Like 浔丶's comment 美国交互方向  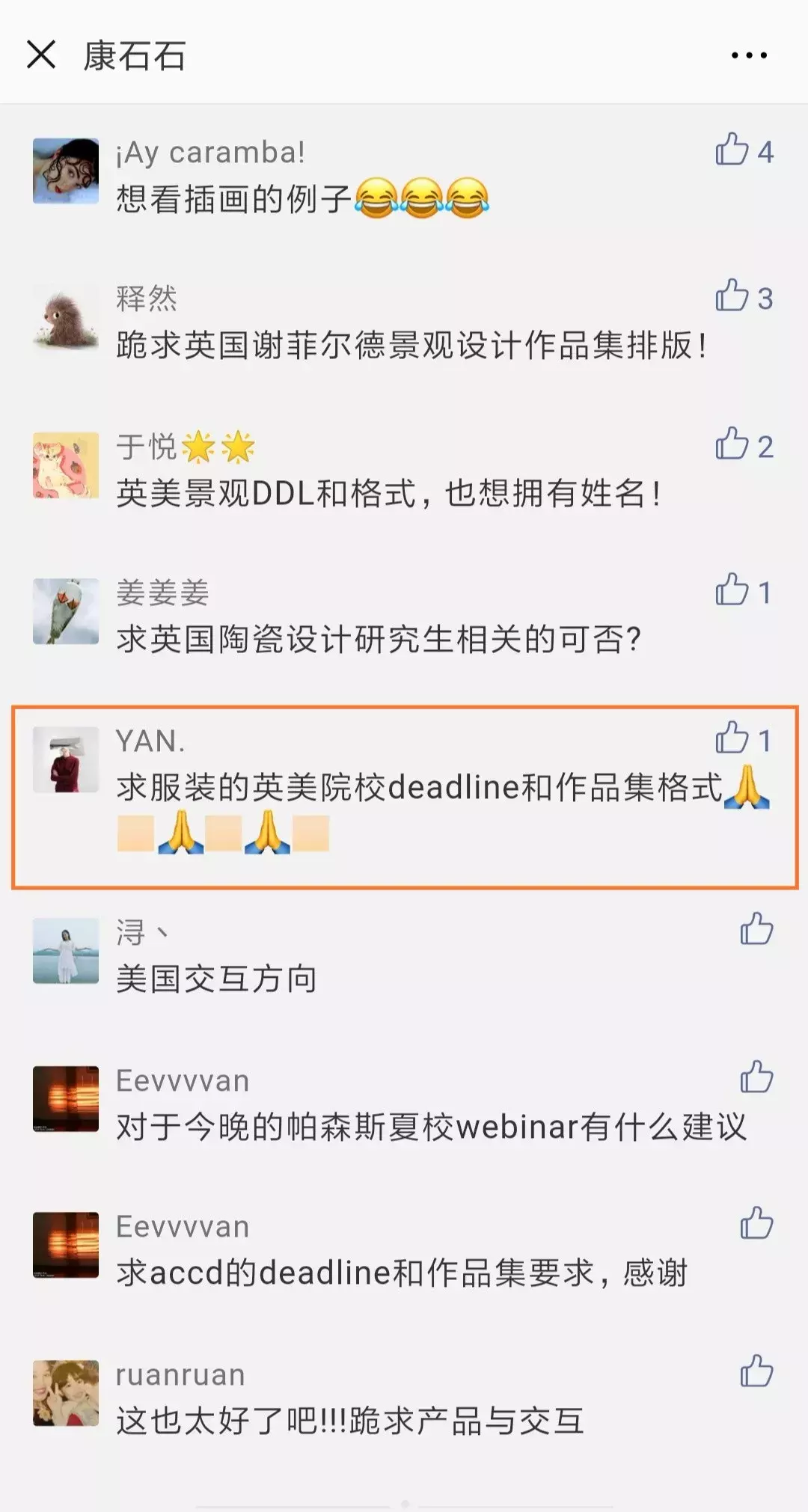pyautogui.click(x=756, y=929)
